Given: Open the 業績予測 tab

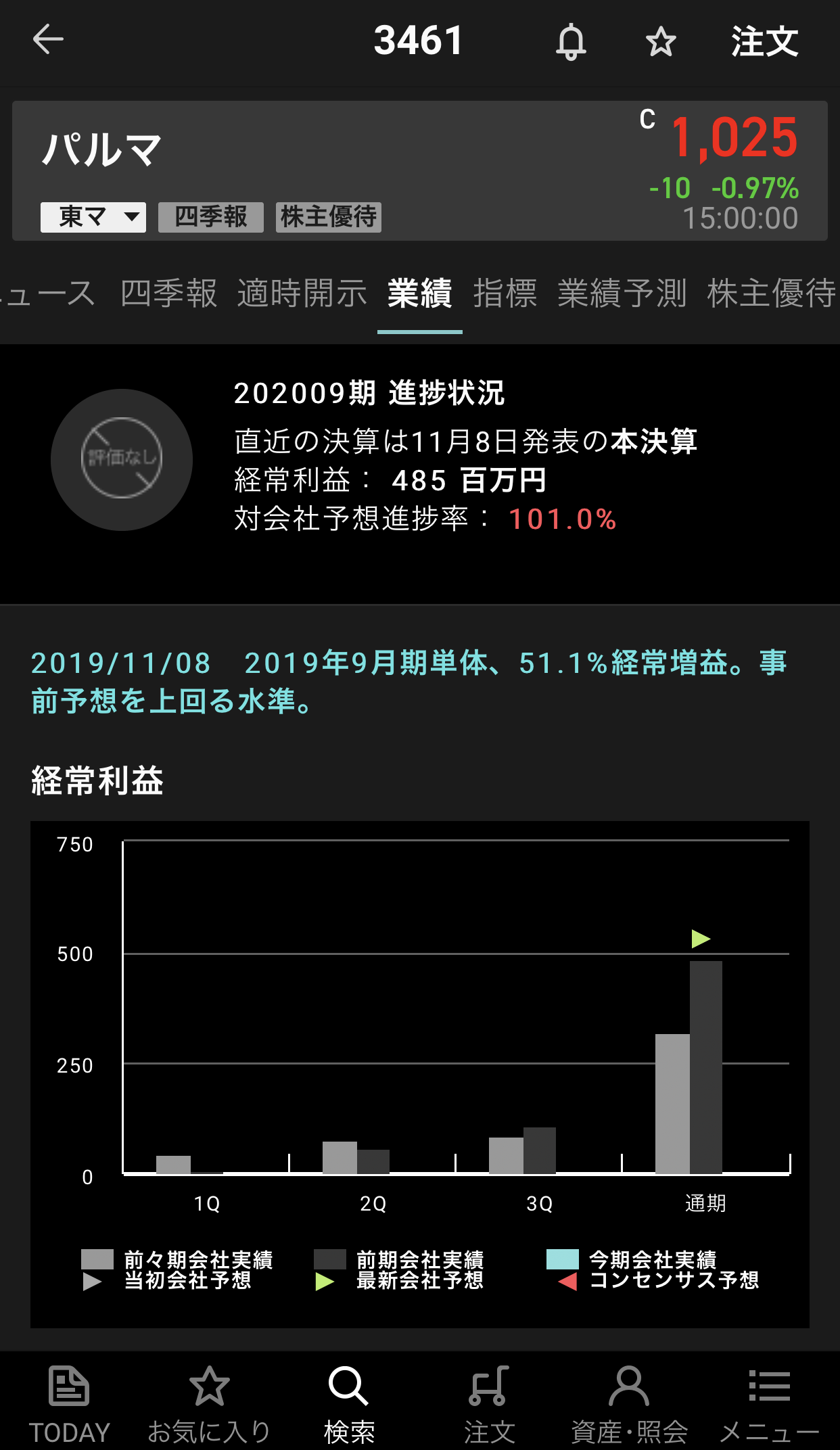Looking at the screenshot, I should (622, 294).
